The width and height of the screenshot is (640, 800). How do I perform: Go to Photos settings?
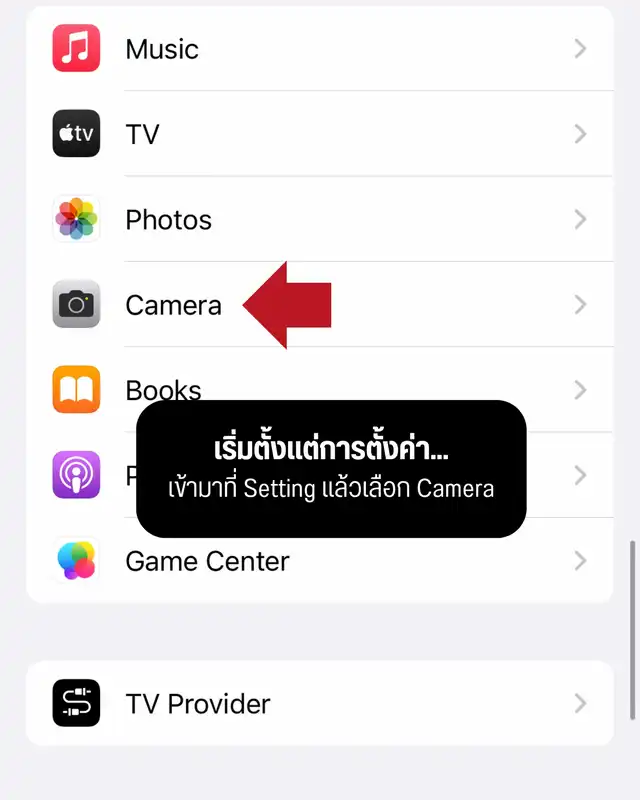point(300,220)
